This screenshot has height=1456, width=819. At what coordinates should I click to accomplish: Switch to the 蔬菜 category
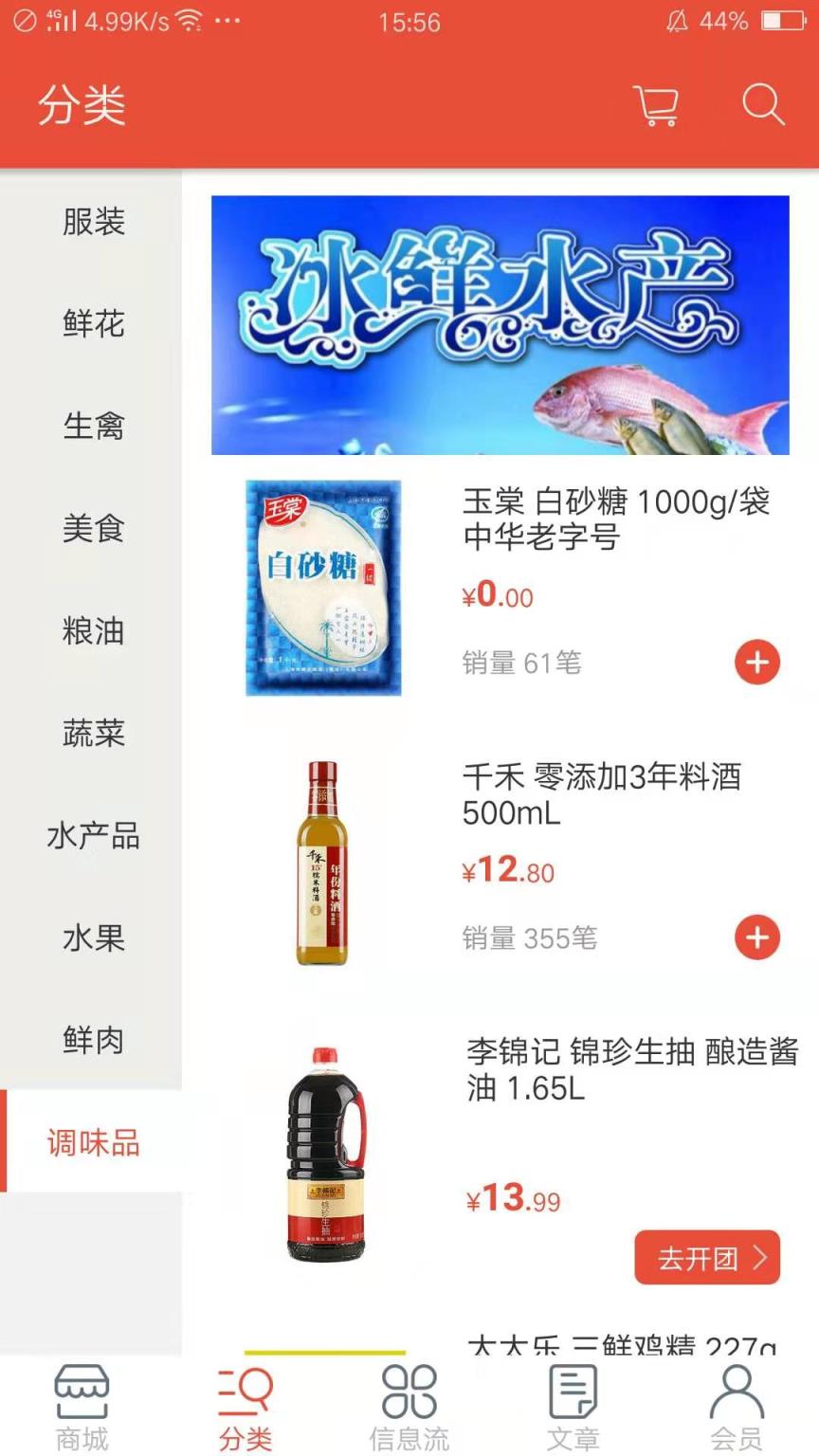[92, 734]
